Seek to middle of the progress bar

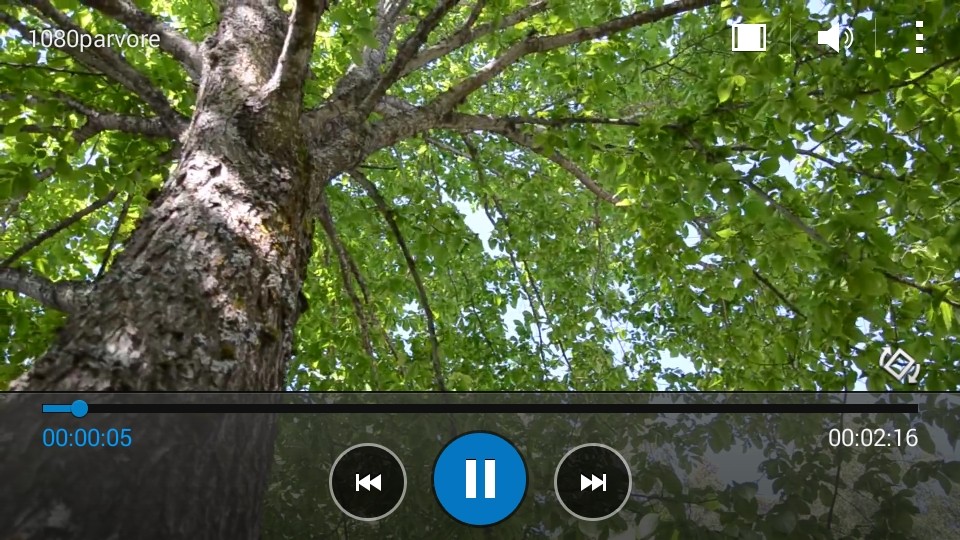480,408
